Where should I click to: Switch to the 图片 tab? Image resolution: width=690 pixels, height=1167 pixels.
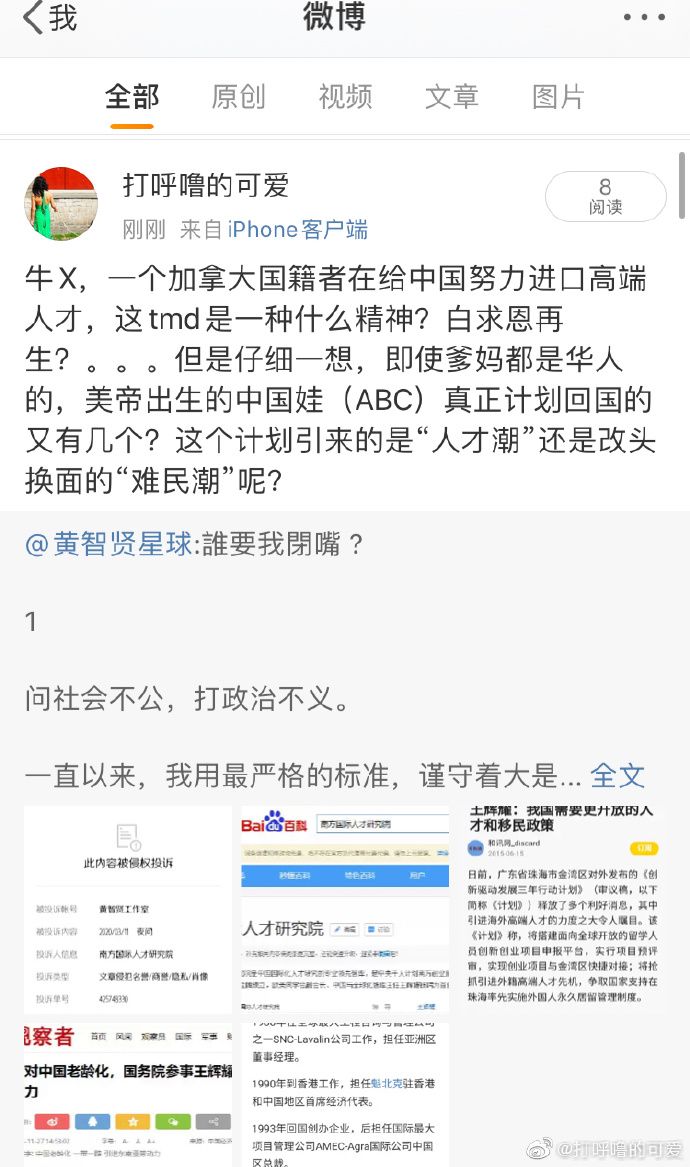(558, 97)
